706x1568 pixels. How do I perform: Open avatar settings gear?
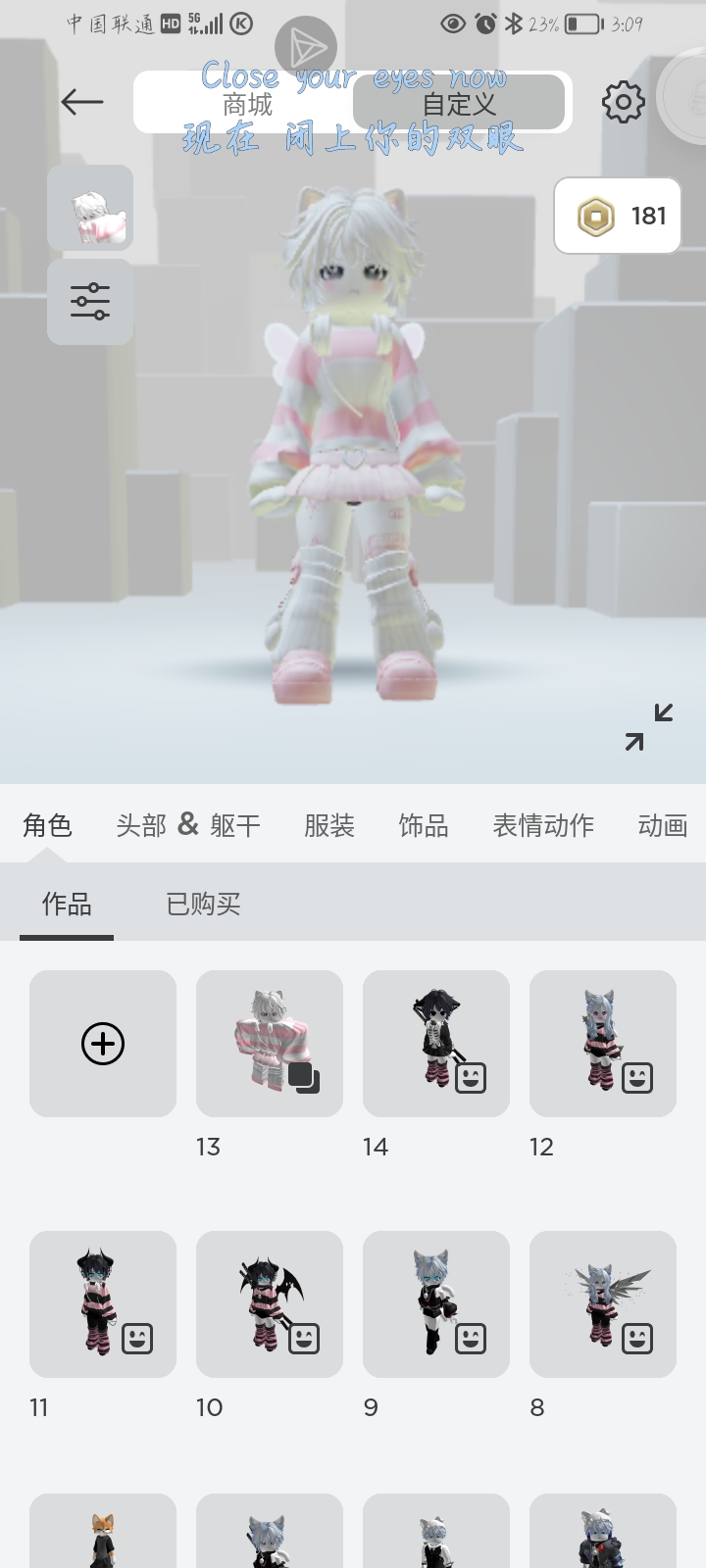tap(623, 102)
